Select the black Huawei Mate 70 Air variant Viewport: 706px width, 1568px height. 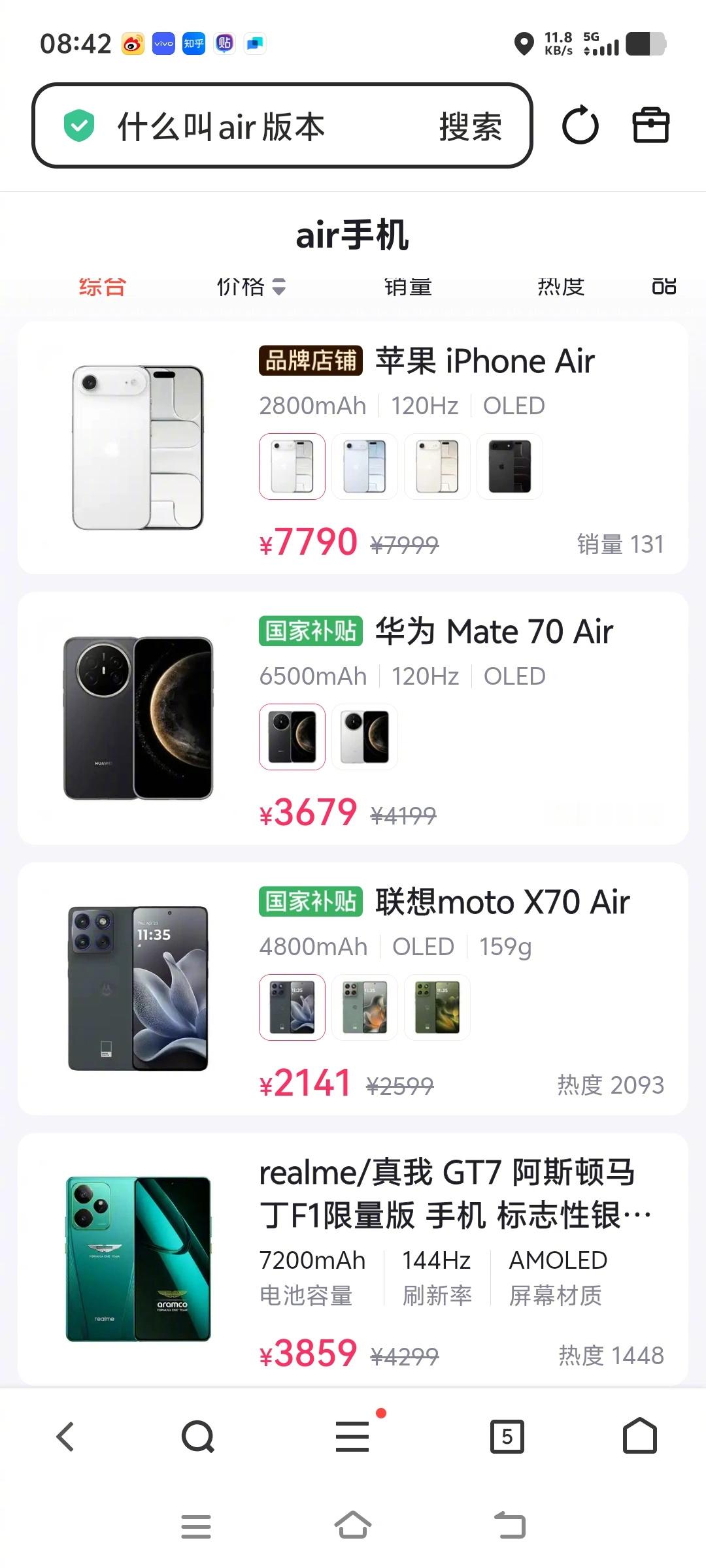click(292, 736)
